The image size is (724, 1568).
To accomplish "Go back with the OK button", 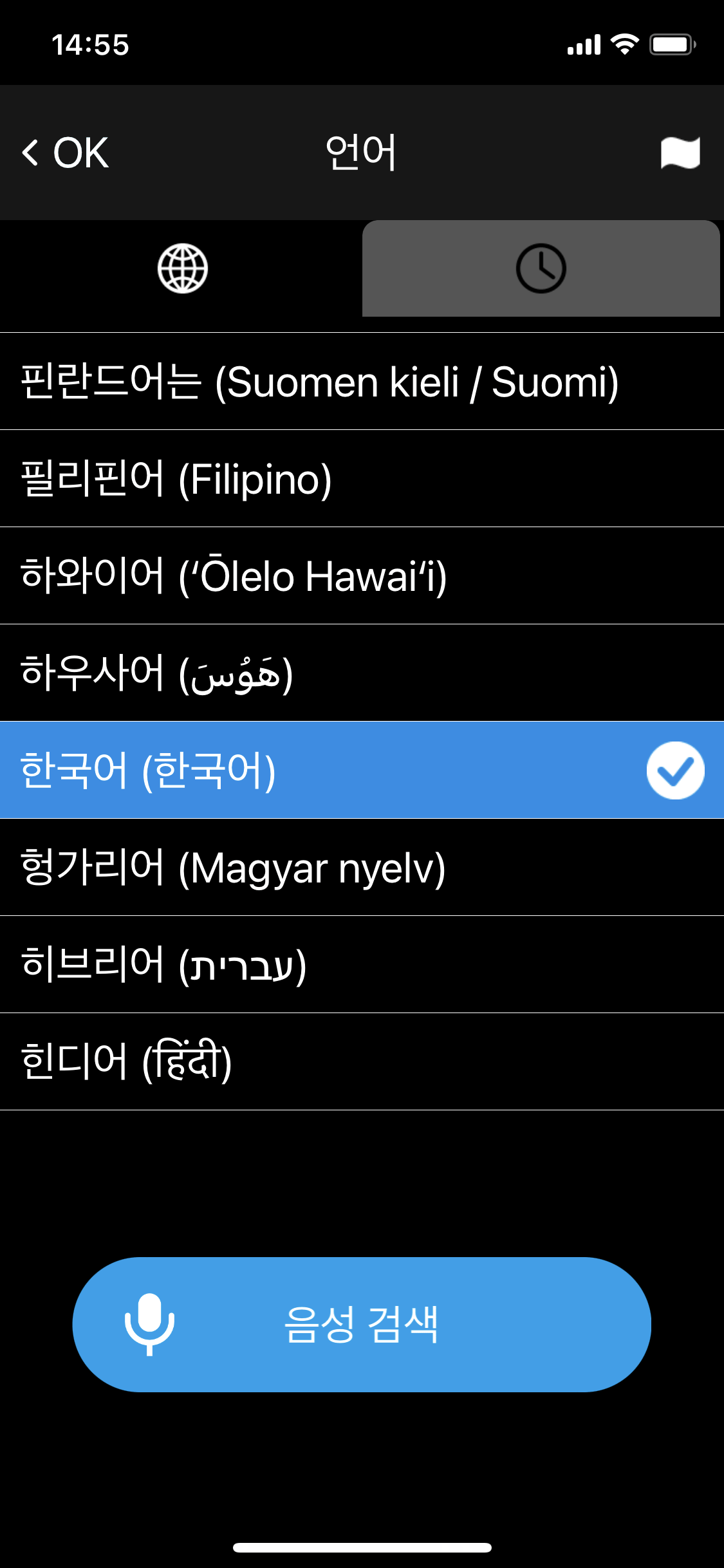I will point(66,153).
